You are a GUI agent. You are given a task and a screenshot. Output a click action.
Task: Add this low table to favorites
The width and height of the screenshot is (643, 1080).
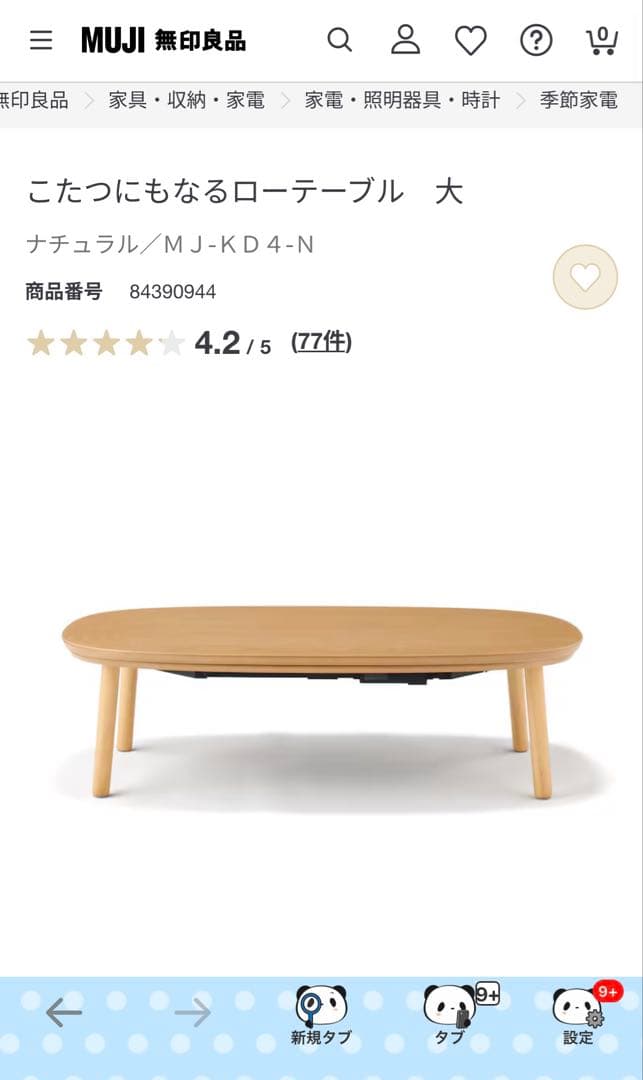point(585,277)
